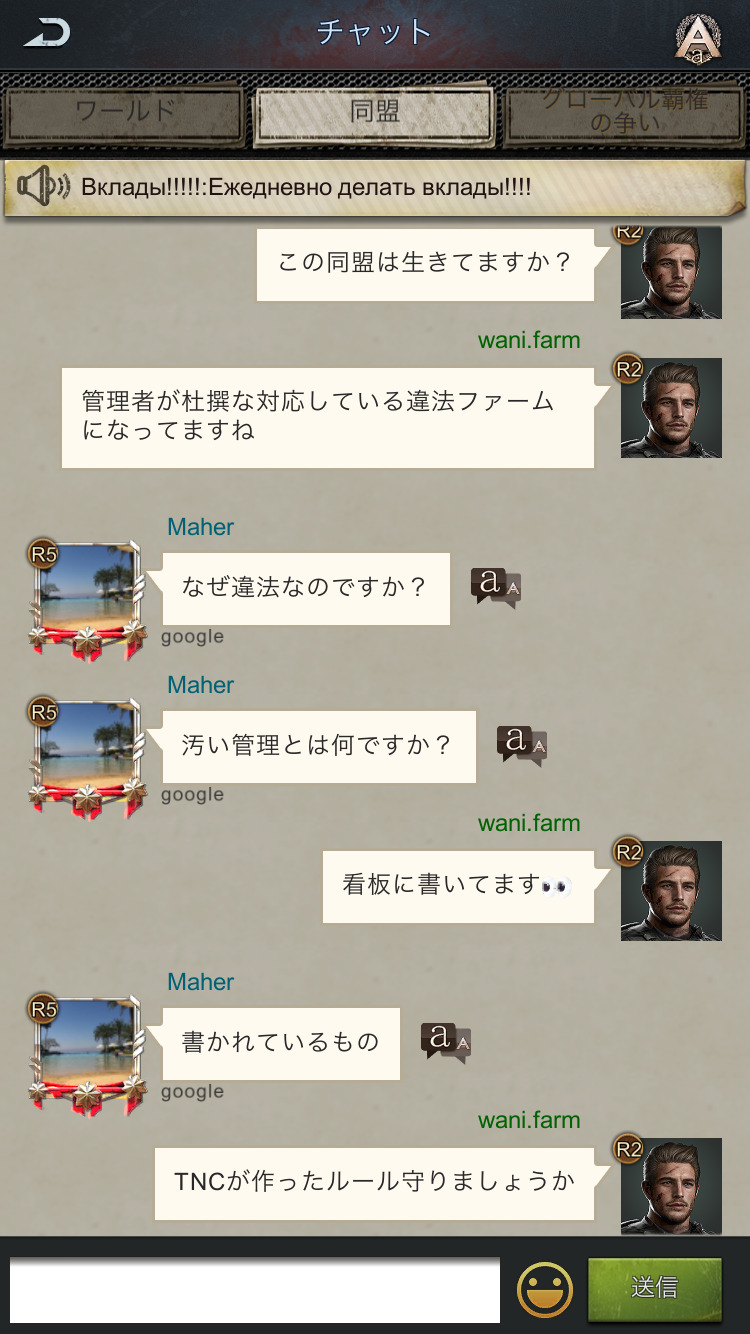Viewport: 750px width, 1334px height.
Task: Tap the chat message input field
Action: click(255, 1289)
